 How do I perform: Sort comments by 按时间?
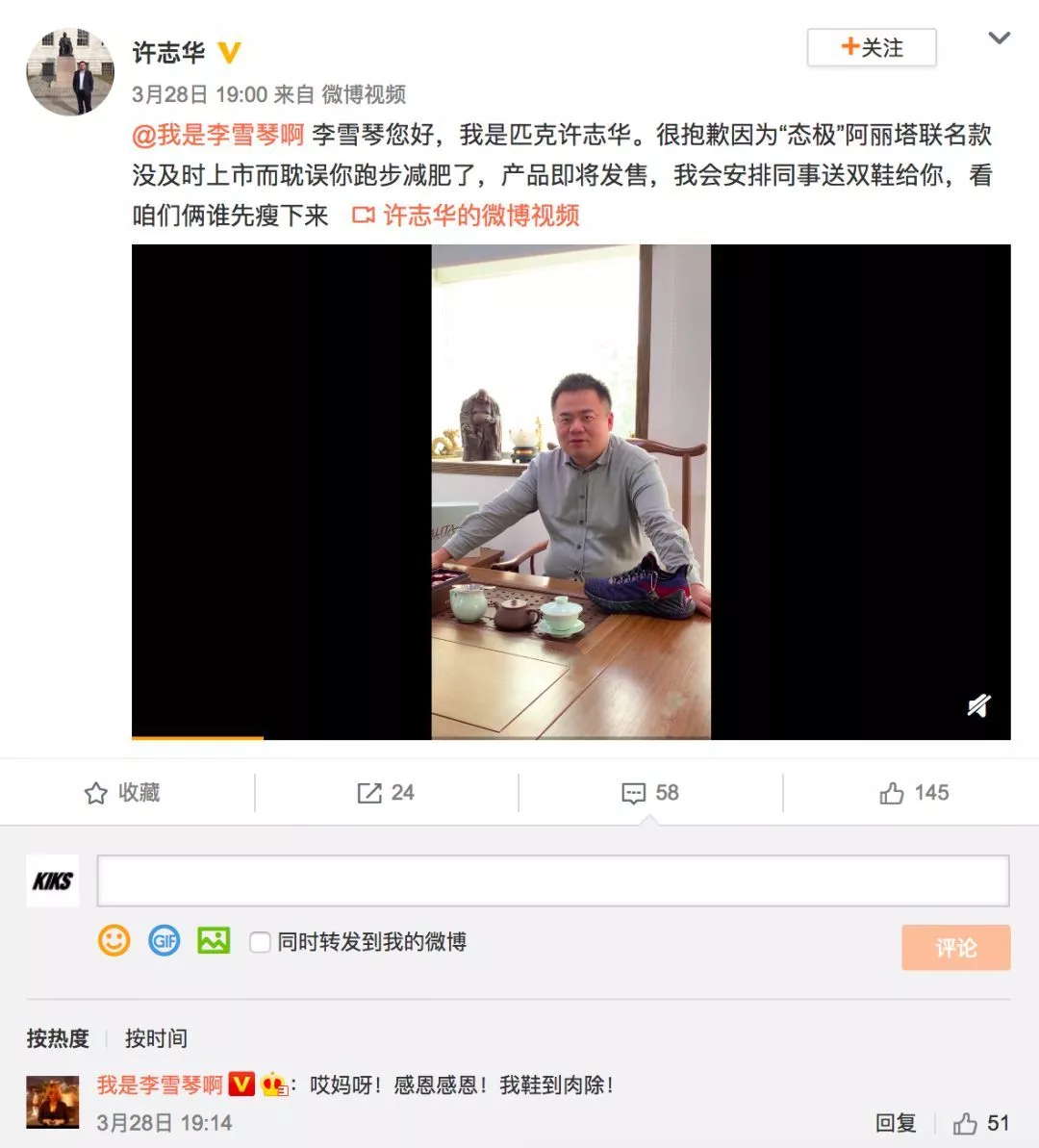tap(156, 1038)
